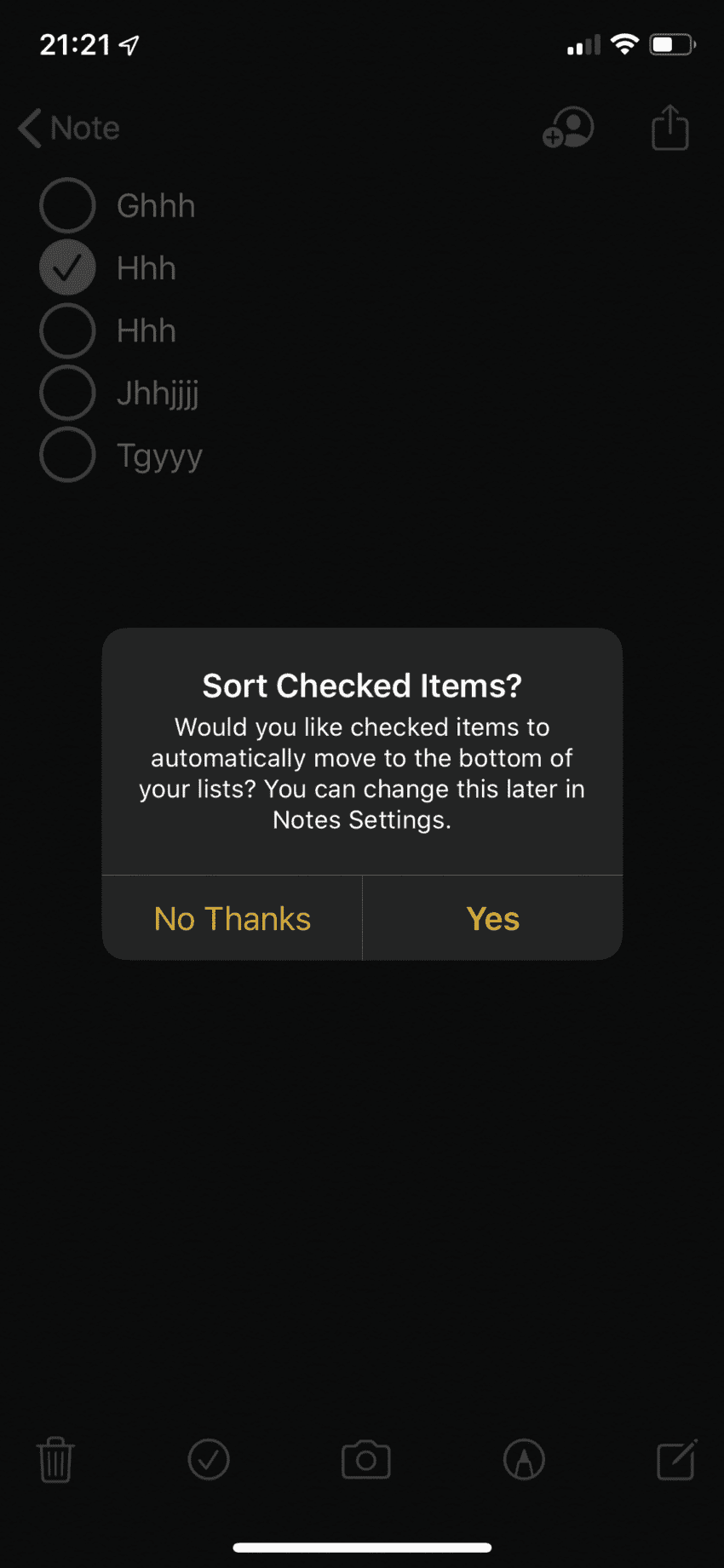The image size is (724, 1568).
Task: Confirm sorting checked items with Yes
Action: (492, 919)
